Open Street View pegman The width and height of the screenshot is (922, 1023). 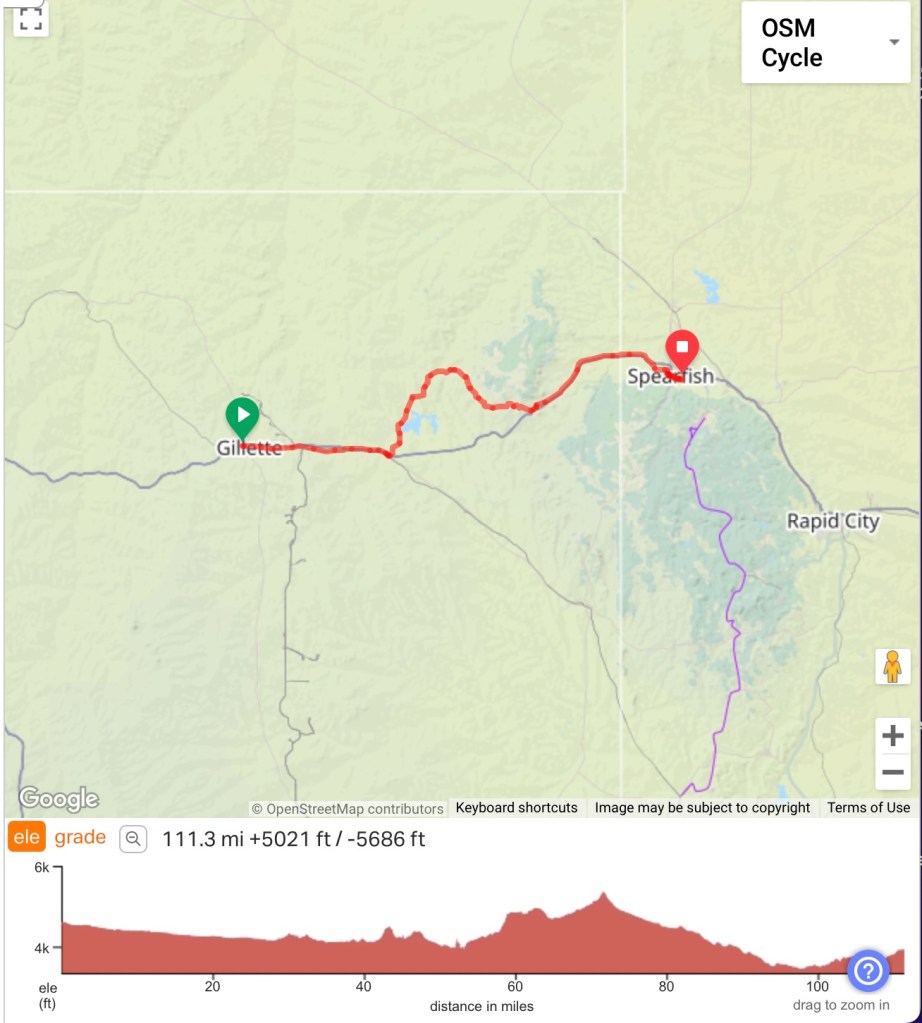tap(892, 666)
